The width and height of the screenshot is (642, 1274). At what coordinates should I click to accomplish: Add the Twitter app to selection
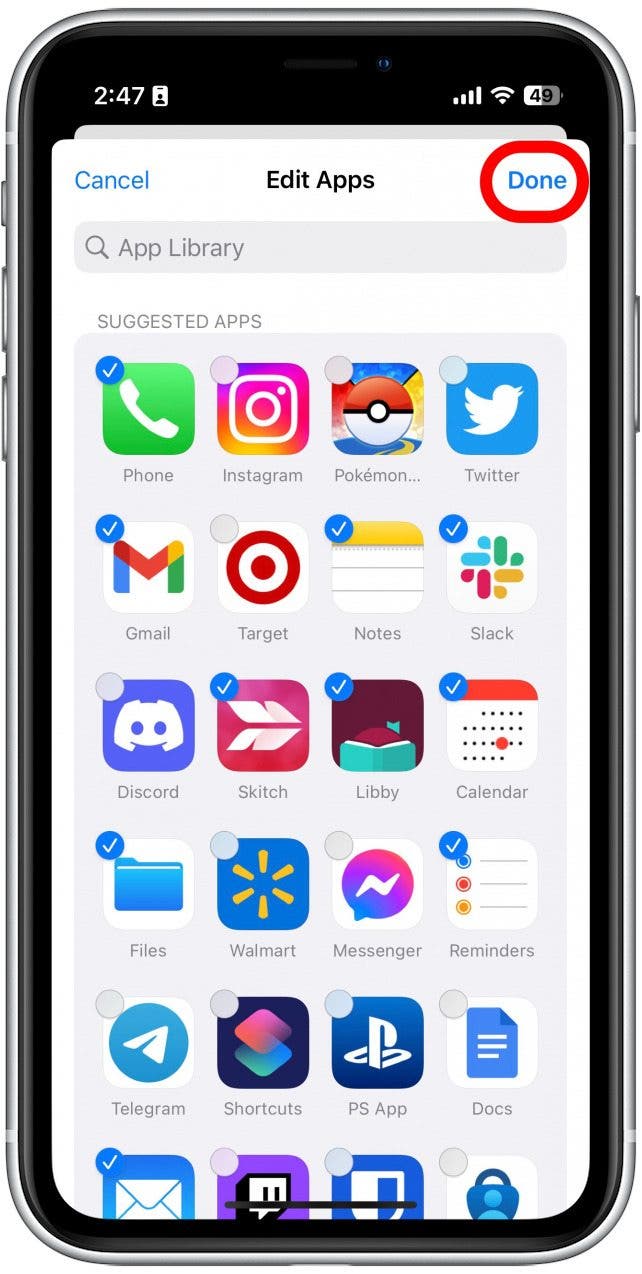click(x=491, y=409)
